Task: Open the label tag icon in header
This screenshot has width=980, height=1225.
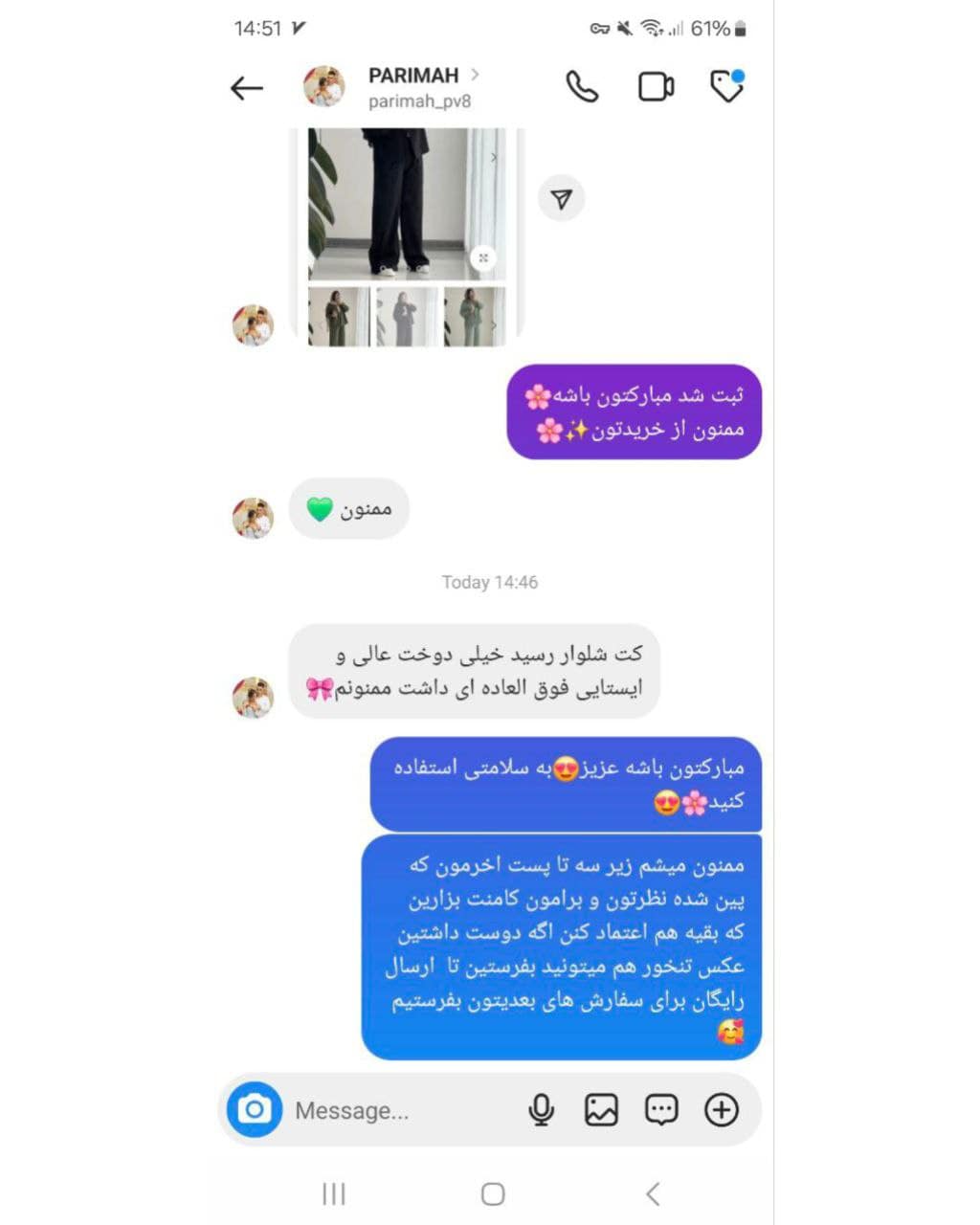Action: click(x=727, y=86)
